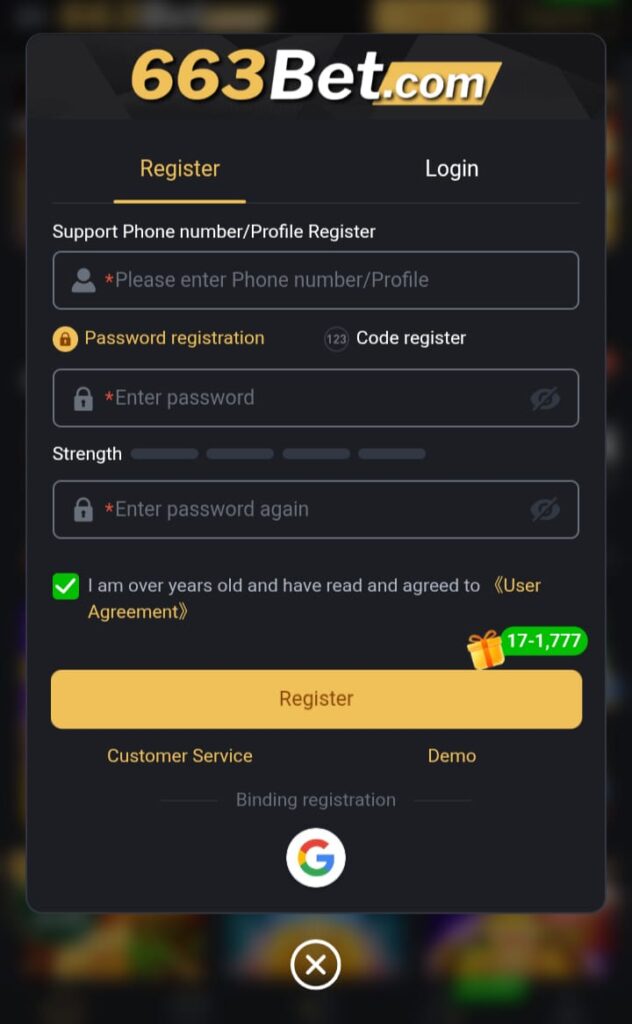Viewport: 632px width, 1024px height.
Task: Close the registration dialog
Action: pos(316,965)
